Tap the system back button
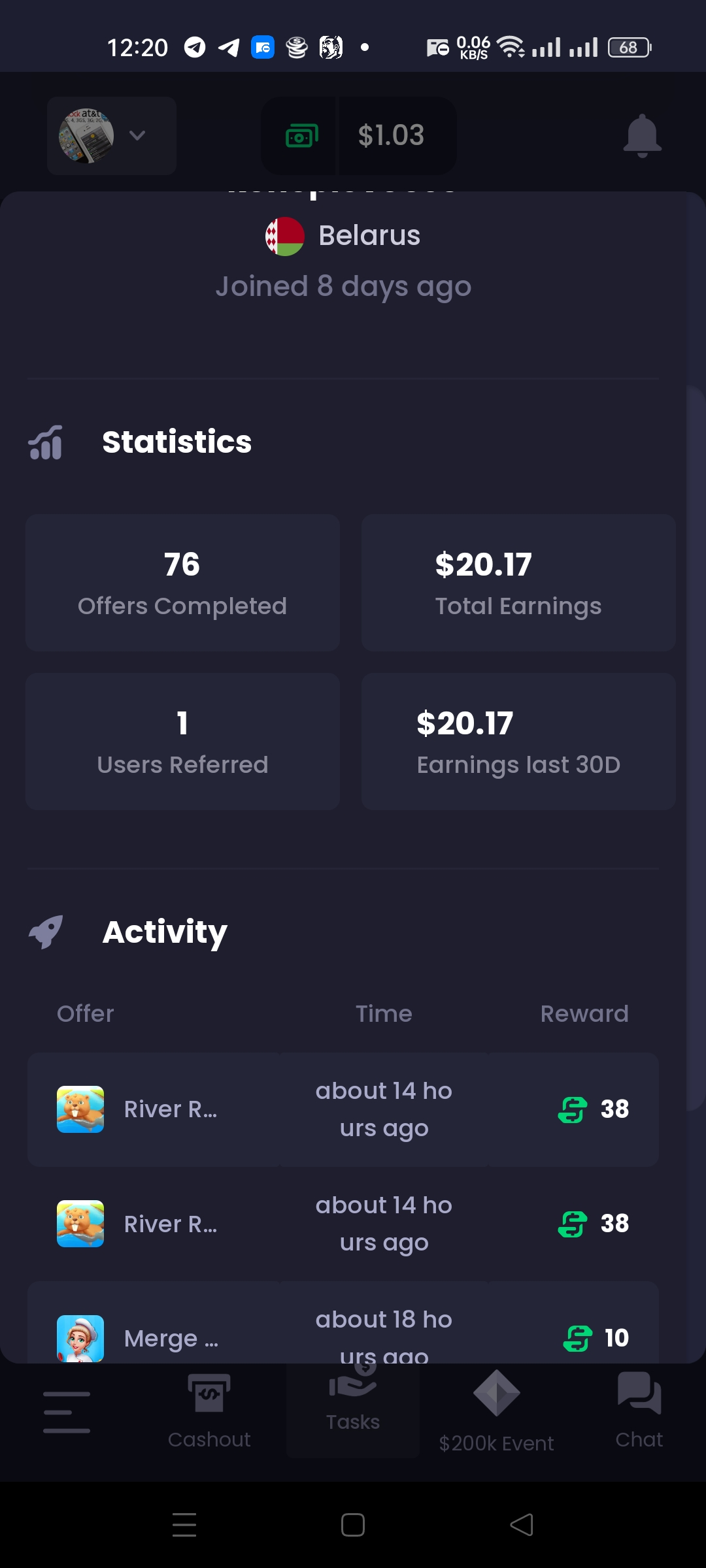The height and width of the screenshot is (1568, 706). point(522,1525)
